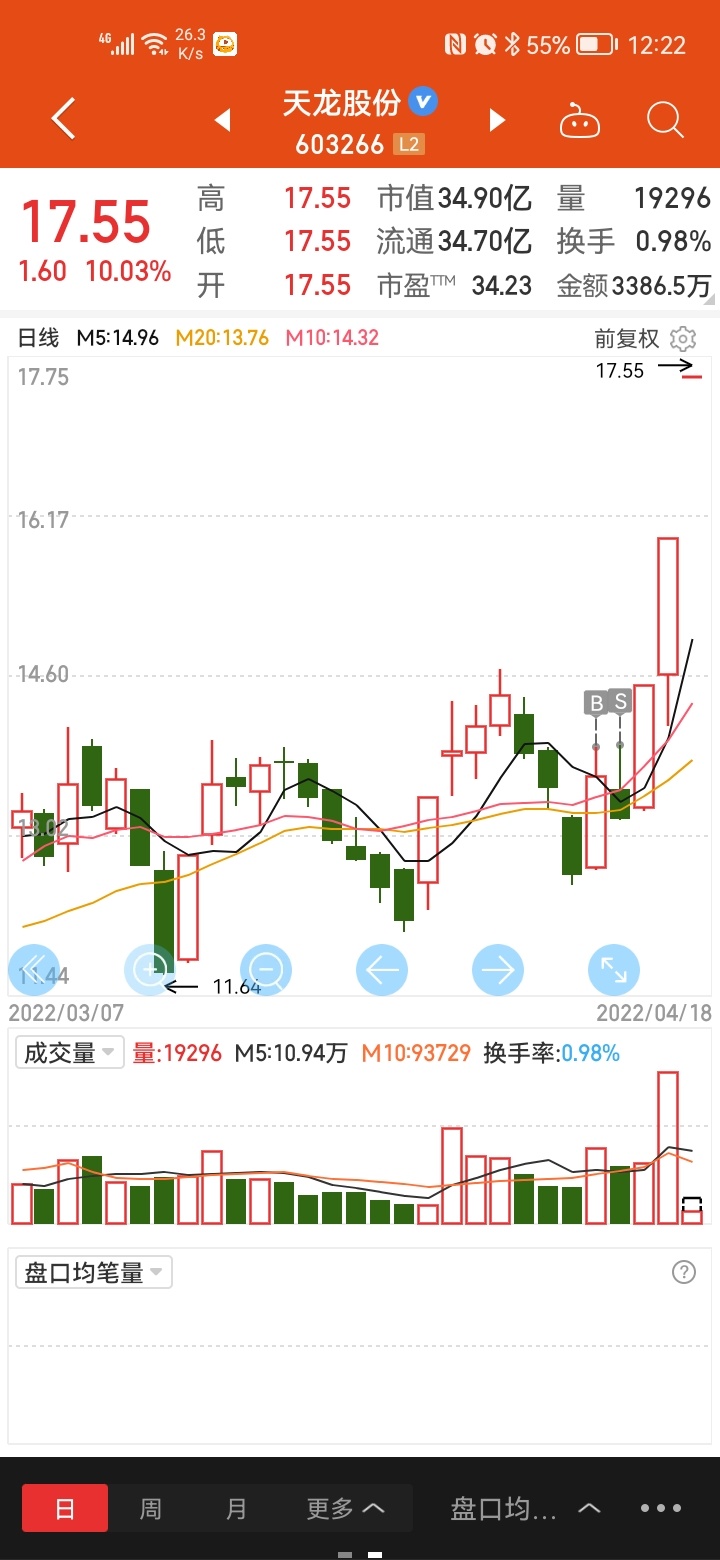
Task: Zoom in the candlestick chart
Action: point(149,969)
